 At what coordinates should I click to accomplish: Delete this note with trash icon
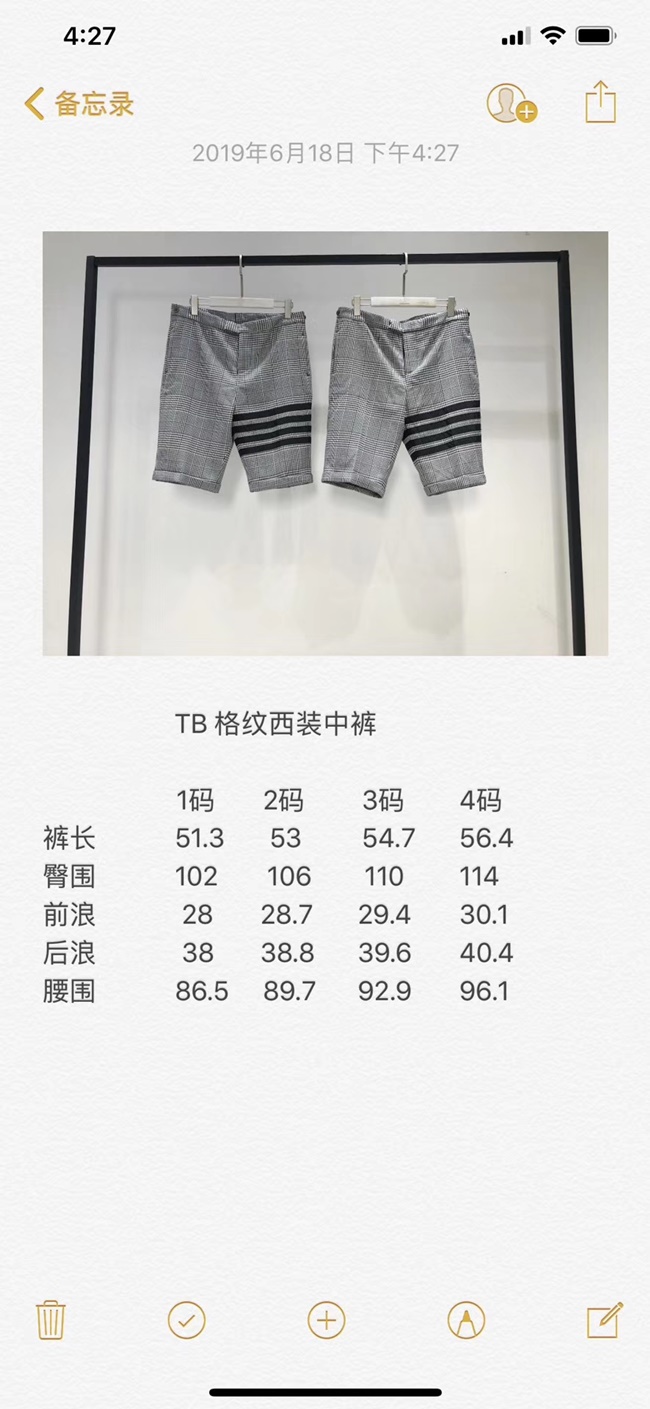(50, 1320)
